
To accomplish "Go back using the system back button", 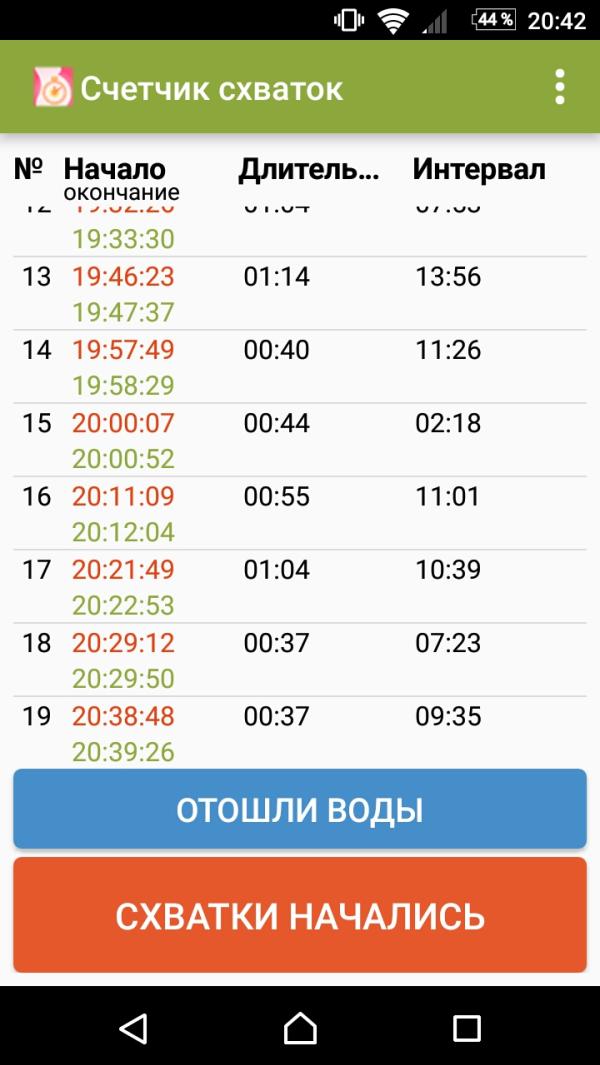I will click(133, 1027).
